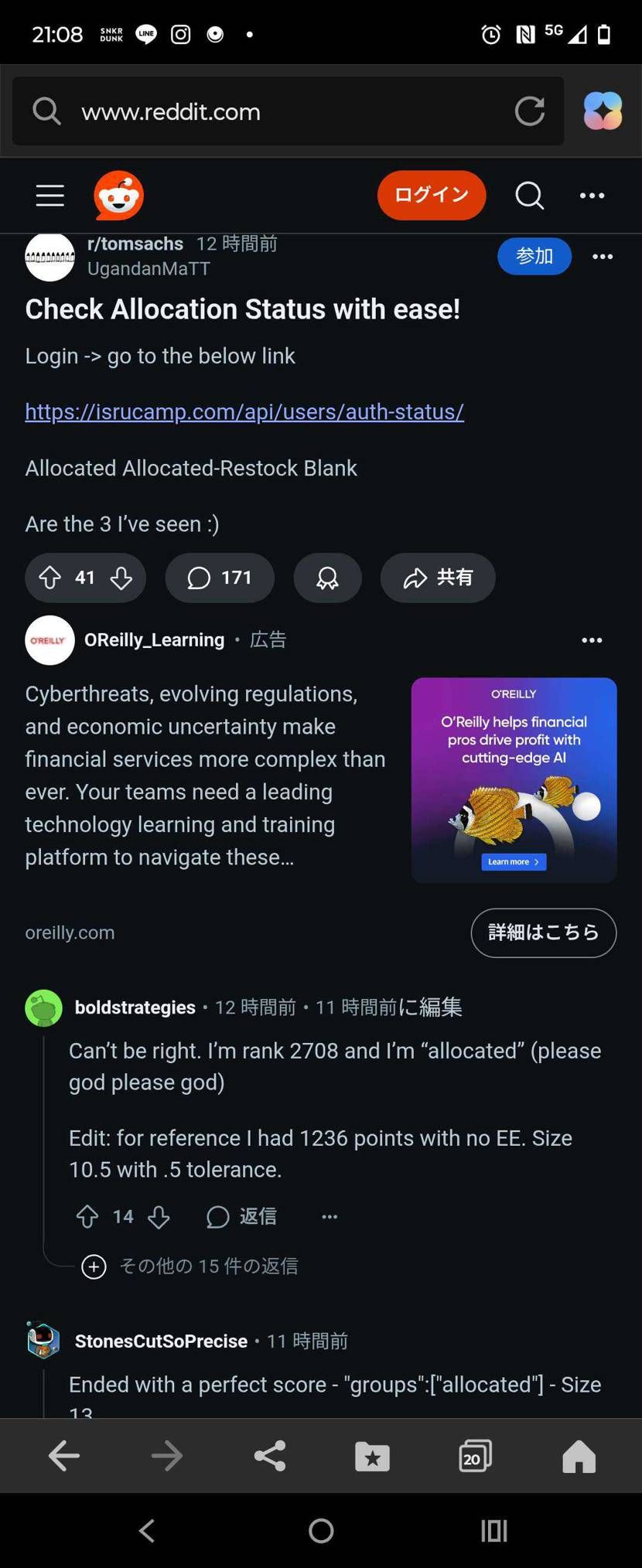Reload the reddit page

(530, 111)
